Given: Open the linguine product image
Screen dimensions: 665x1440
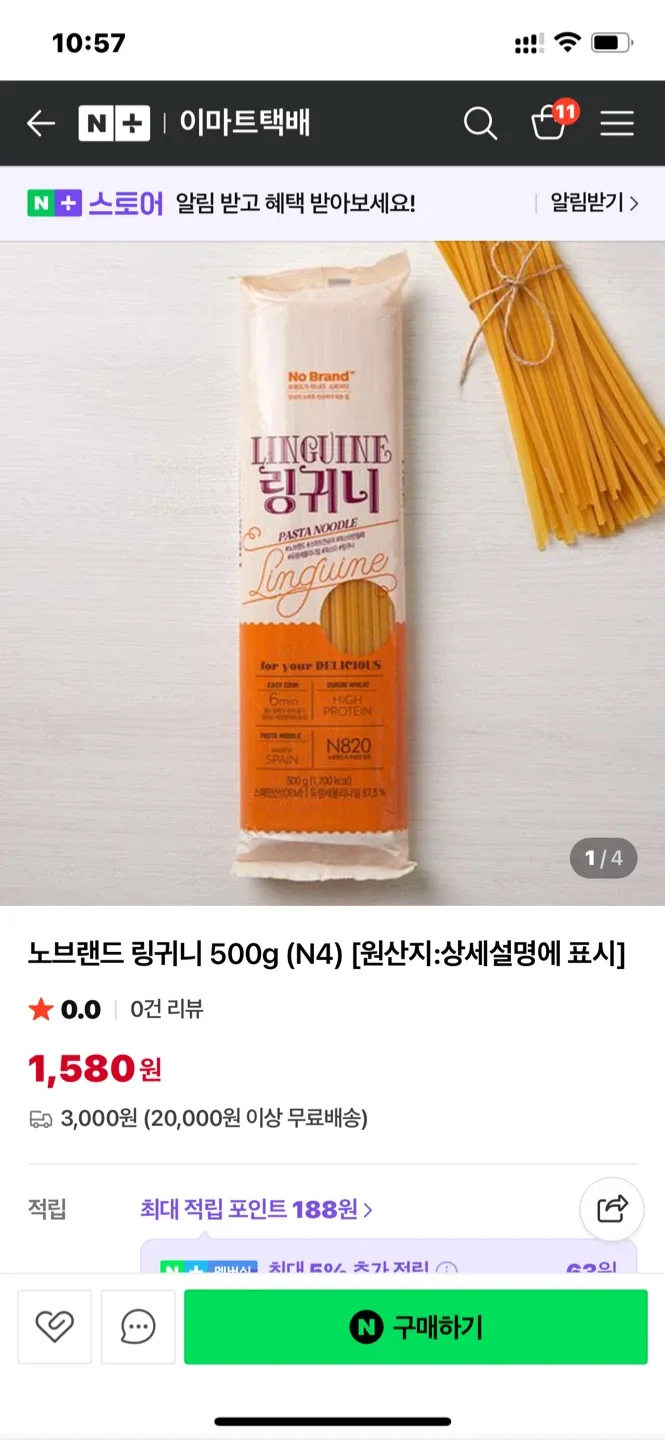Looking at the screenshot, I should point(332,572).
